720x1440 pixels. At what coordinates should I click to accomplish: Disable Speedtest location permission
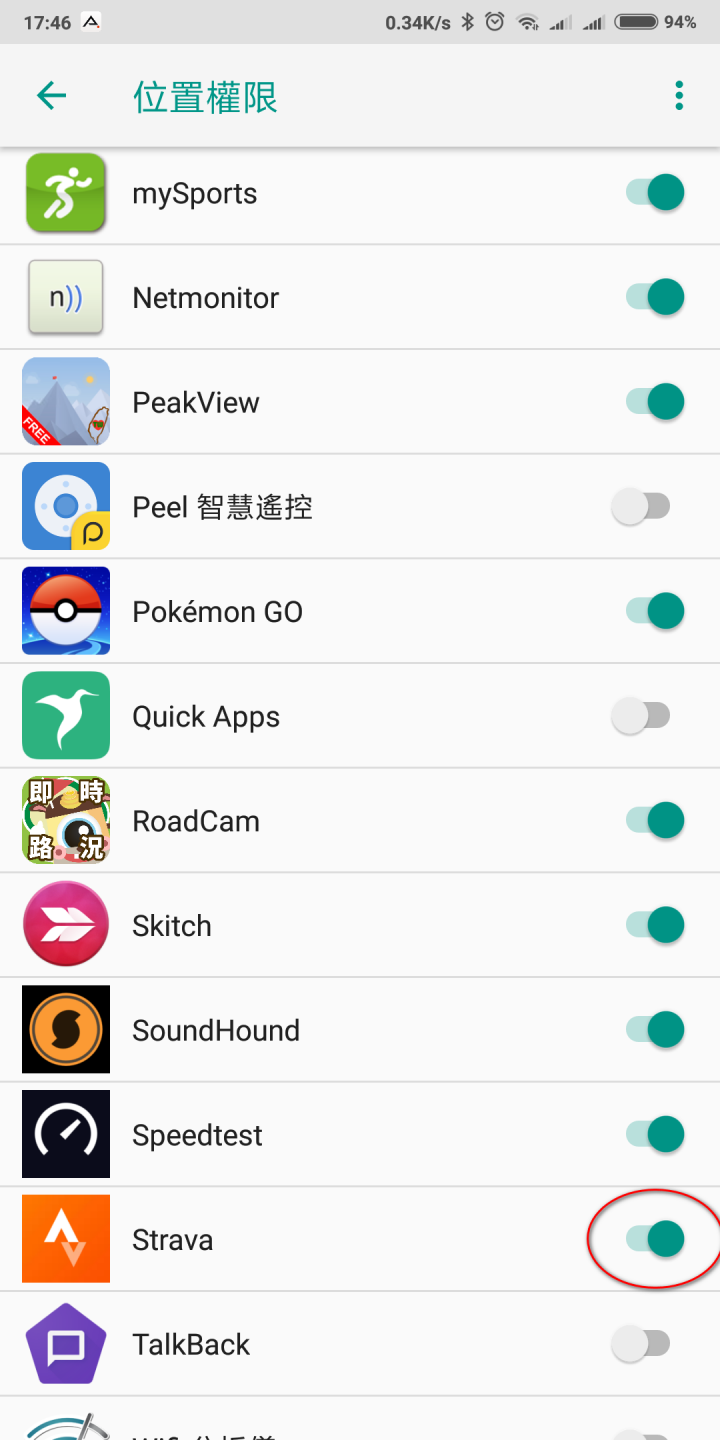click(655, 1135)
